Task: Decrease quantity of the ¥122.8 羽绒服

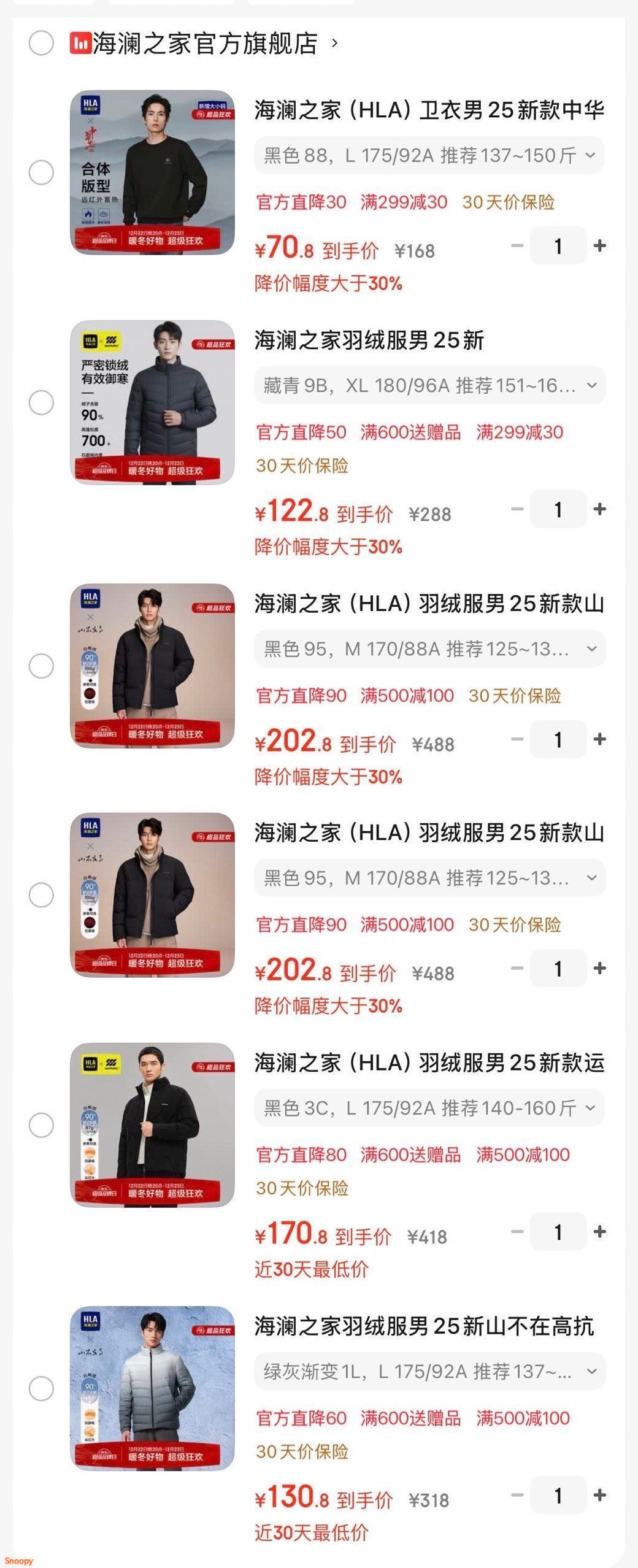Action: pyautogui.click(x=517, y=509)
